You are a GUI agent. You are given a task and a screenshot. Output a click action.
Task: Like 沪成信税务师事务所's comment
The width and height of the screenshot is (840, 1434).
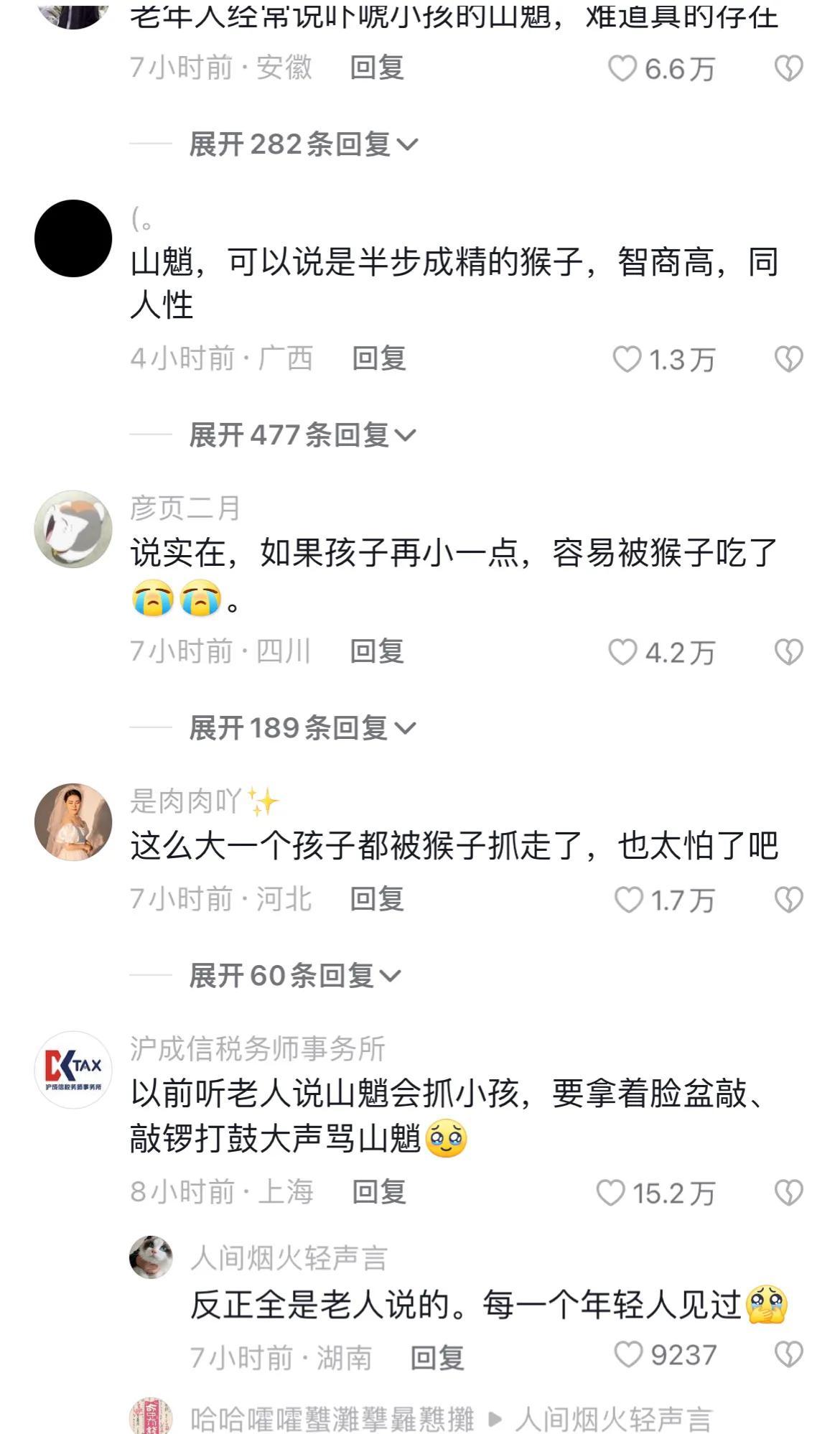(x=611, y=1193)
